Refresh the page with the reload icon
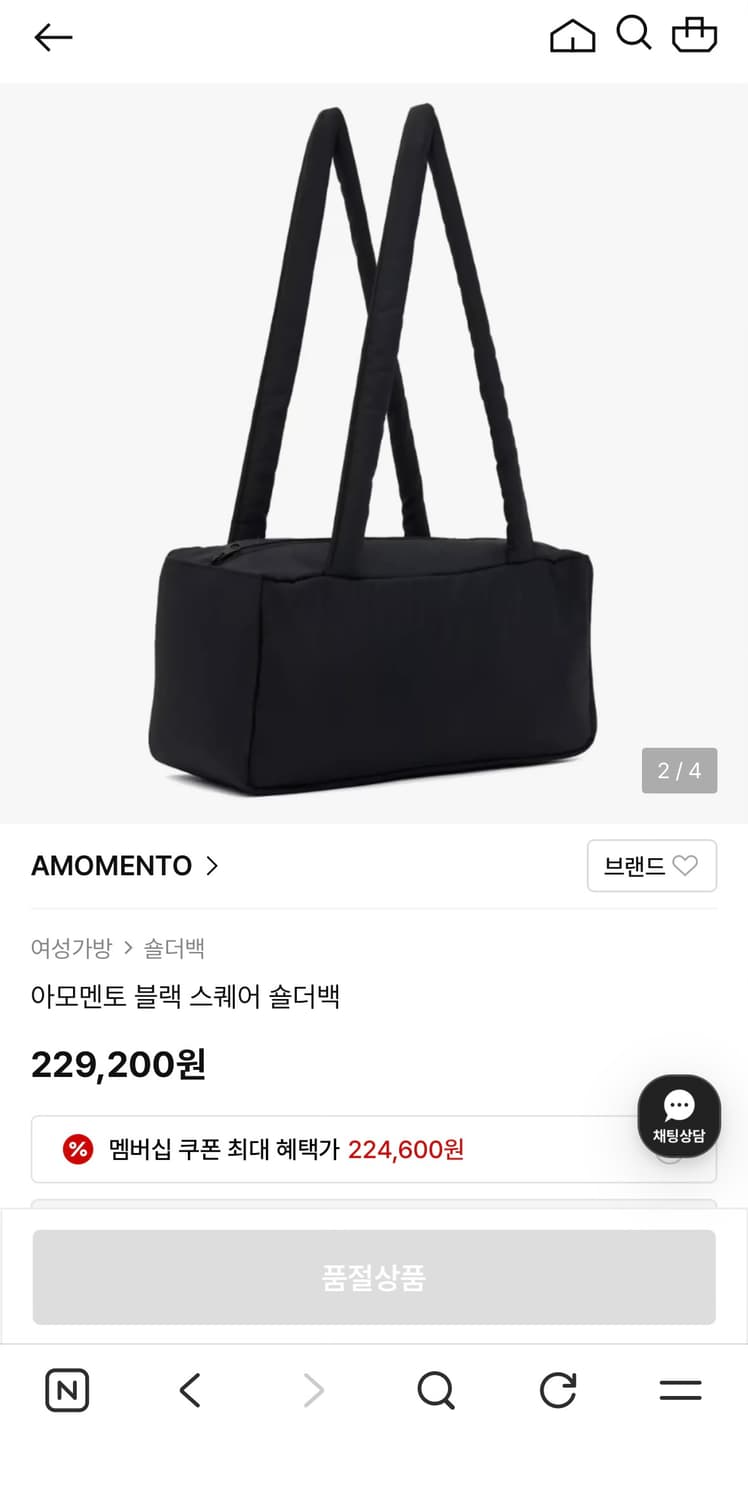The height and width of the screenshot is (1500, 748). pos(558,1390)
